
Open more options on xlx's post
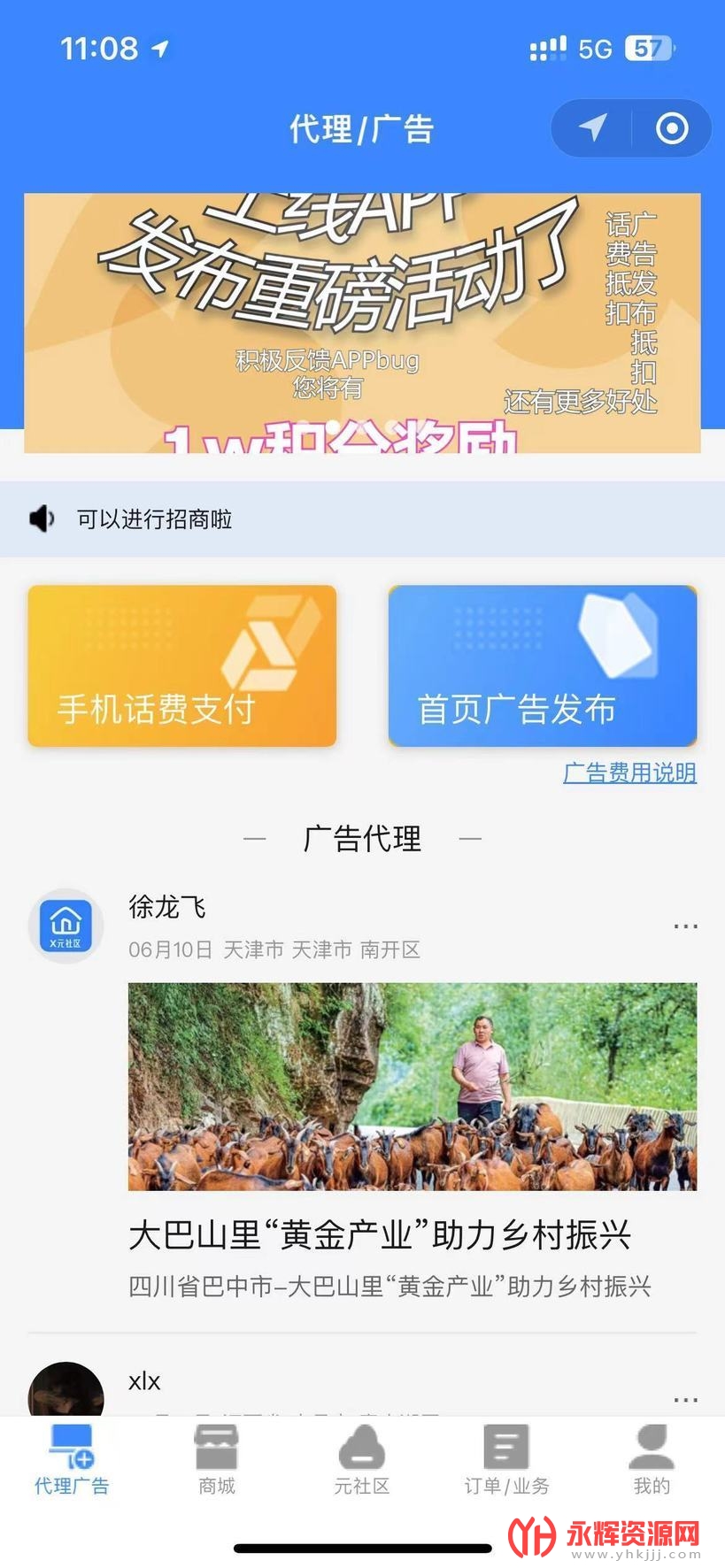click(685, 1400)
